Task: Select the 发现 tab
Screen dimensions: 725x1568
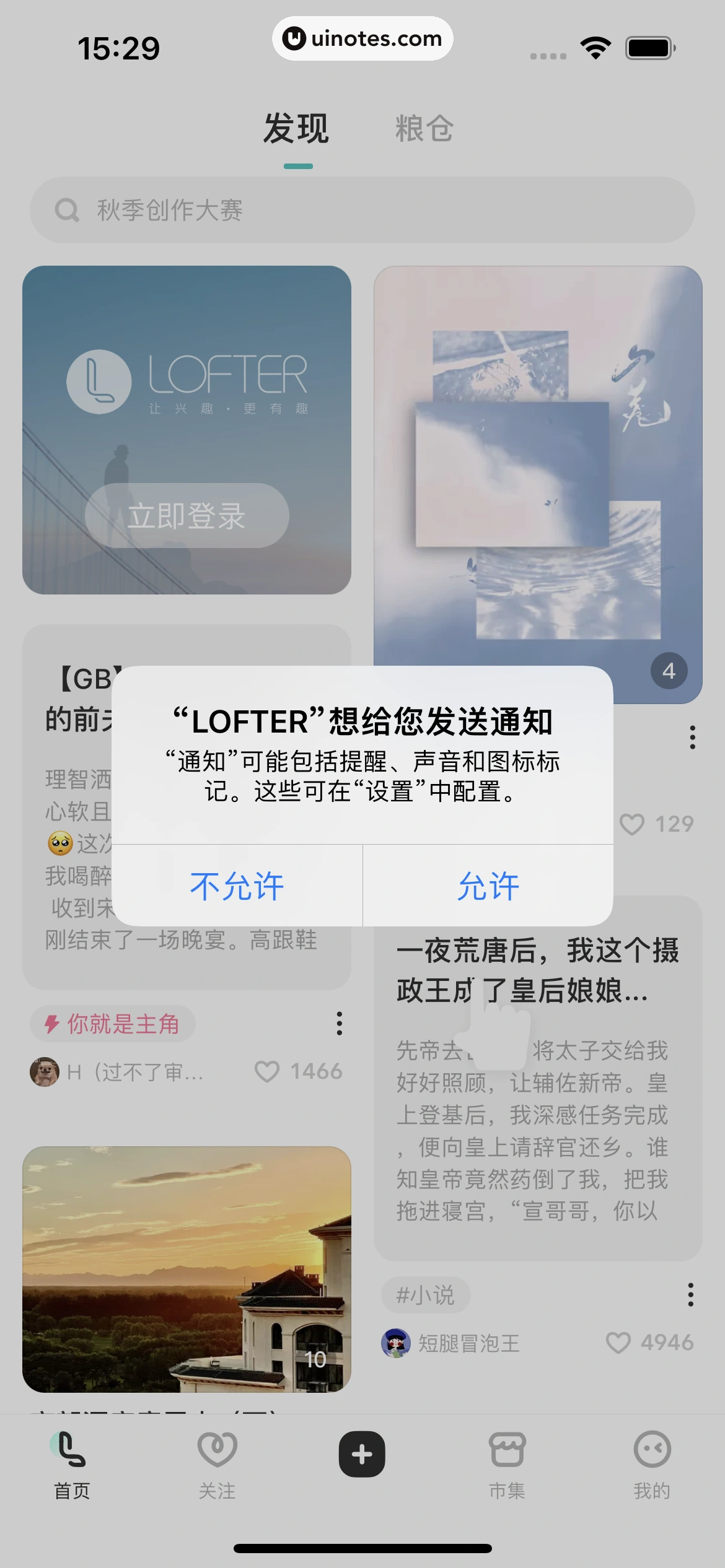Action: point(296,128)
